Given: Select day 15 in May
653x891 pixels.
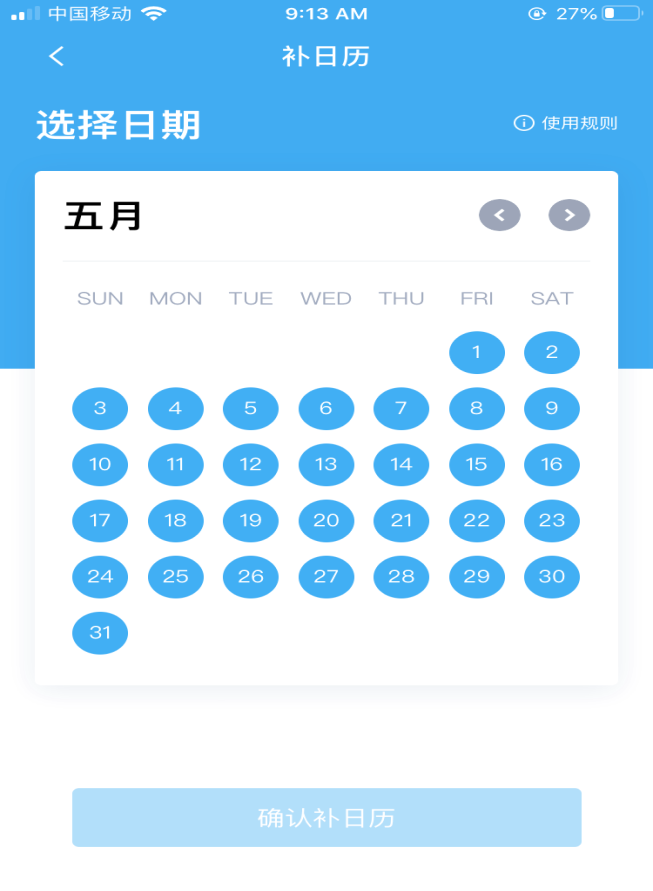Looking at the screenshot, I should point(476,464).
